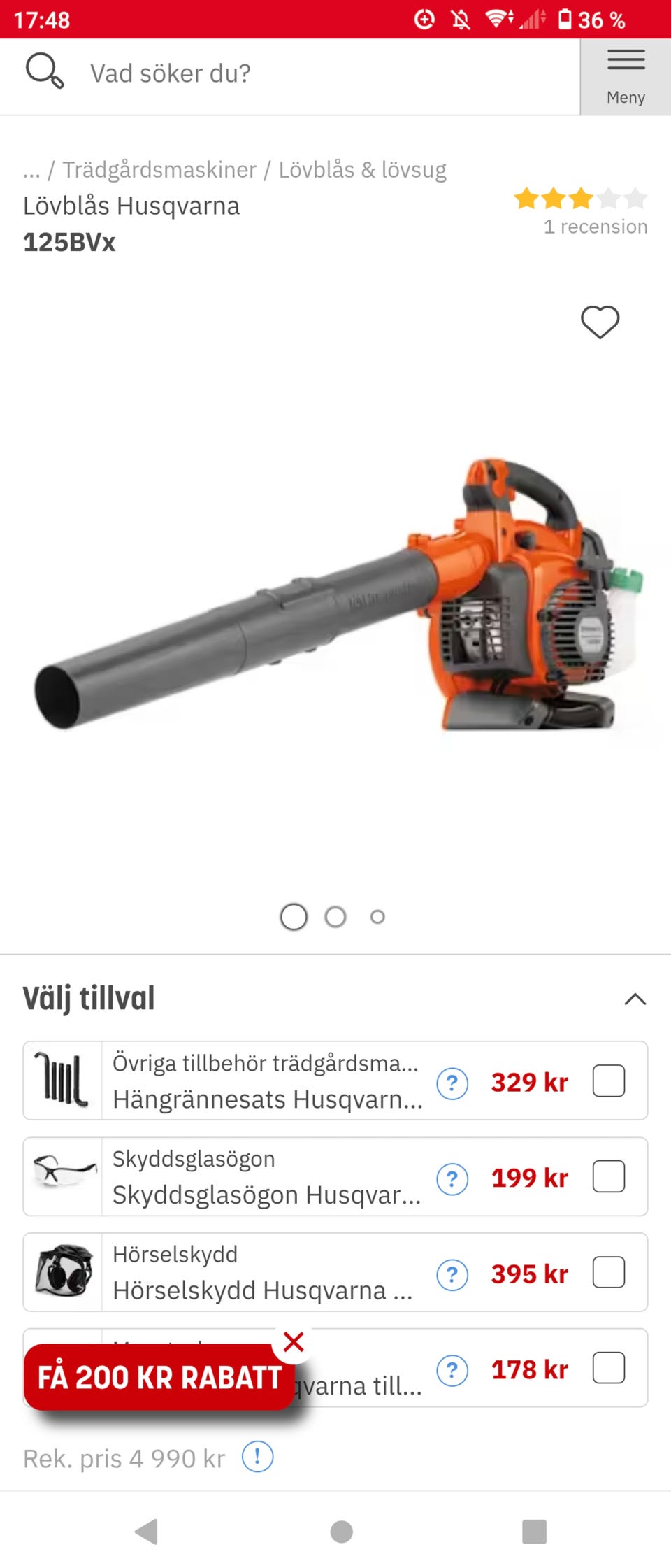
Task: Open the Lövblås & lövsug breadcrumb
Action: click(363, 169)
